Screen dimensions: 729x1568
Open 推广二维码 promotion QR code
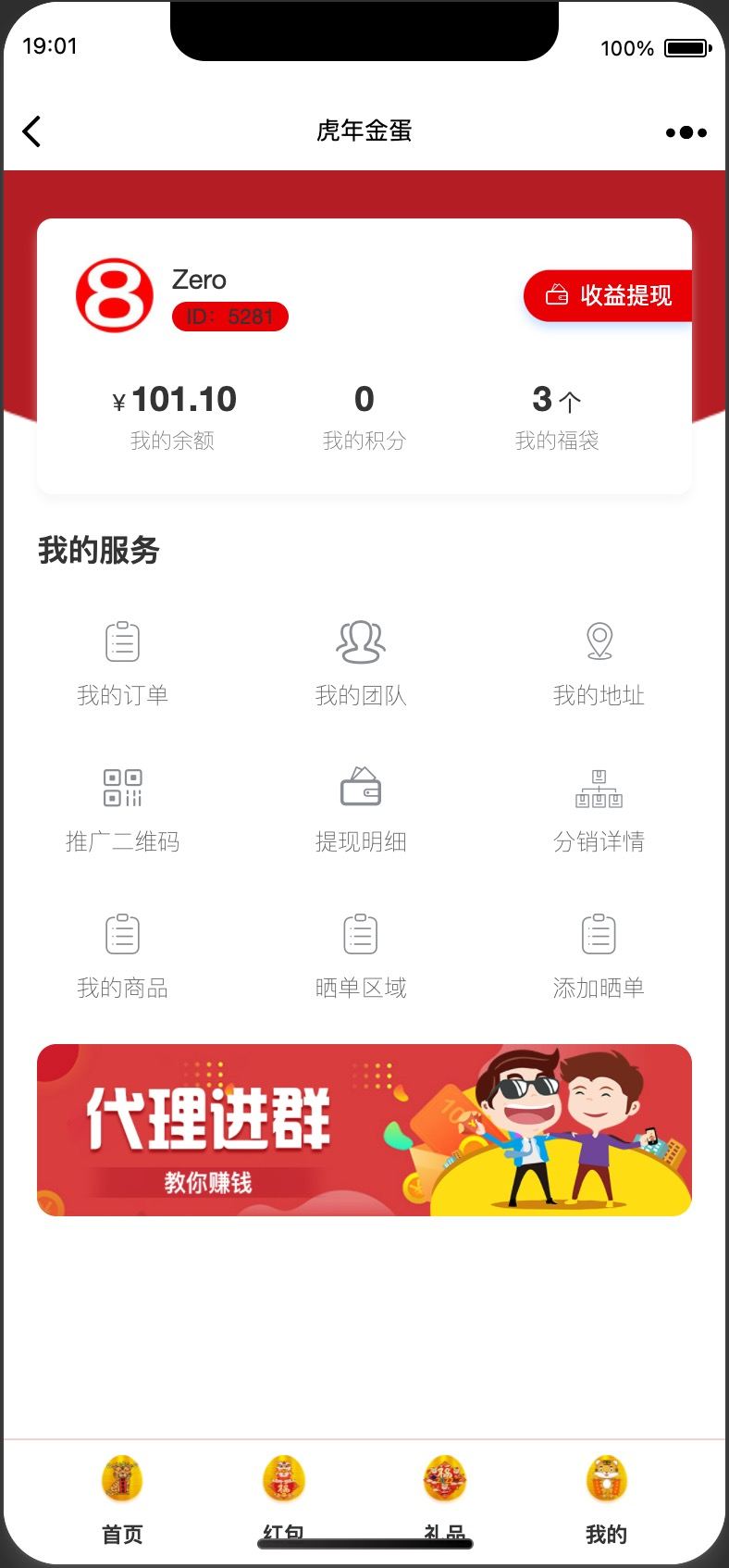click(122, 810)
